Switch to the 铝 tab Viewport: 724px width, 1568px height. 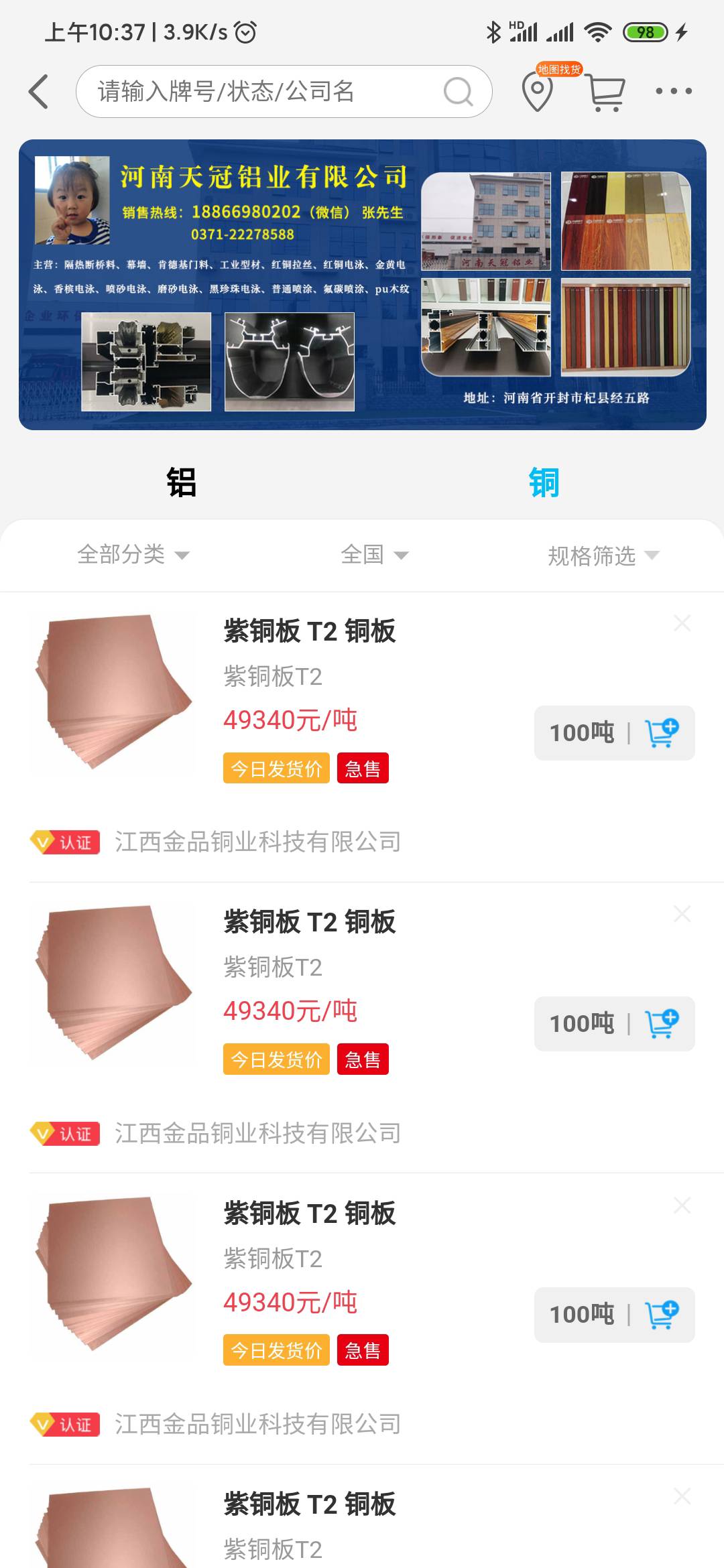coord(181,482)
